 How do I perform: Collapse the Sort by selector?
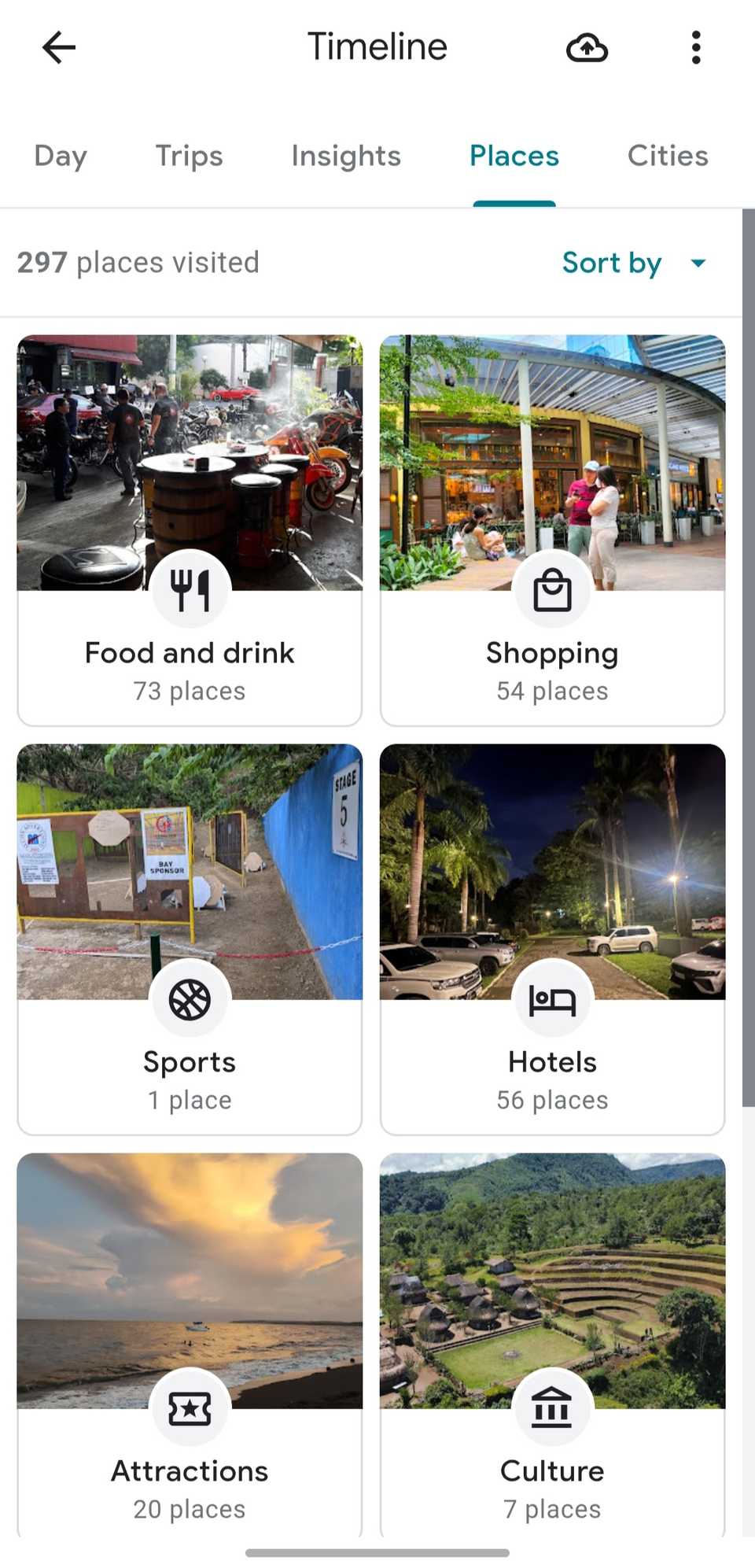[635, 263]
